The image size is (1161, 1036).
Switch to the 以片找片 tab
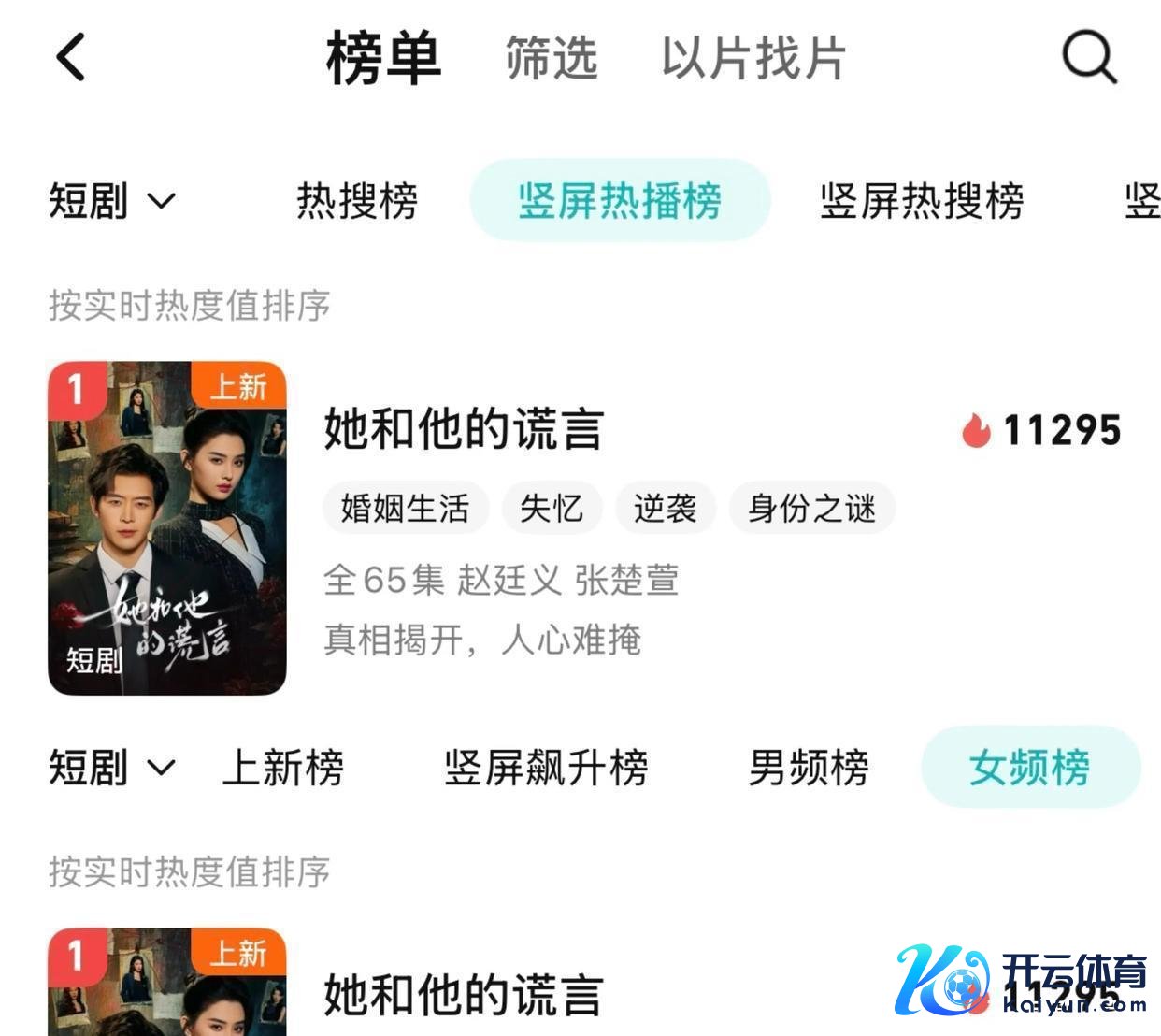tap(753, 58)
